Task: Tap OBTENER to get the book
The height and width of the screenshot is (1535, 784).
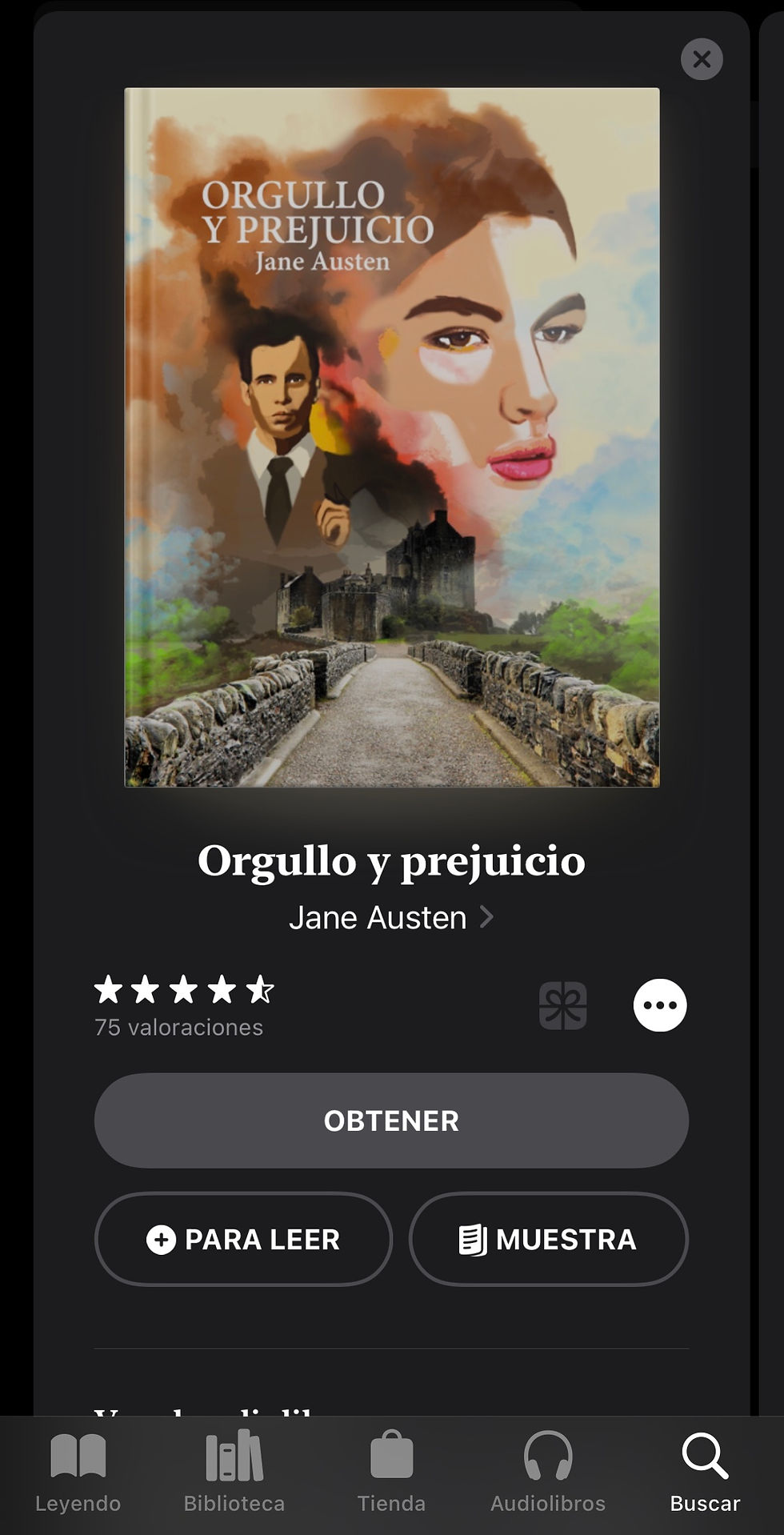Action: [x=391, y=1120]
